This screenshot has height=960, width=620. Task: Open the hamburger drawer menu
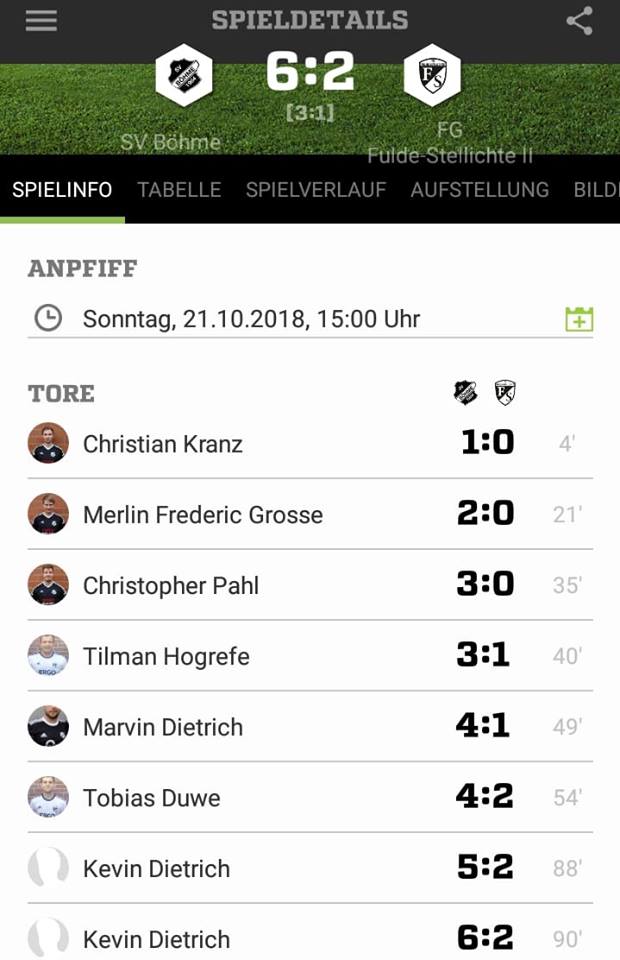click(41, 21)
